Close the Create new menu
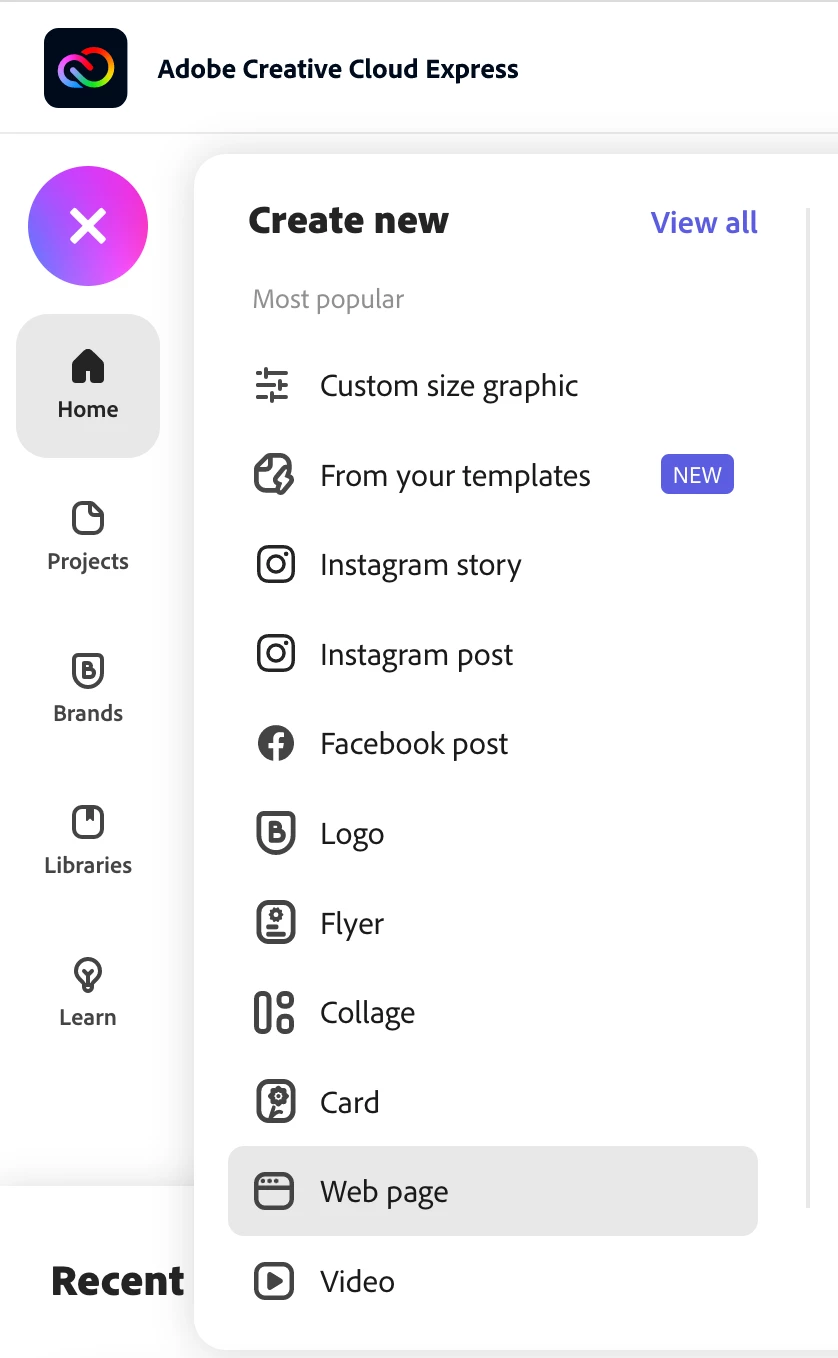 click(88, 226)
